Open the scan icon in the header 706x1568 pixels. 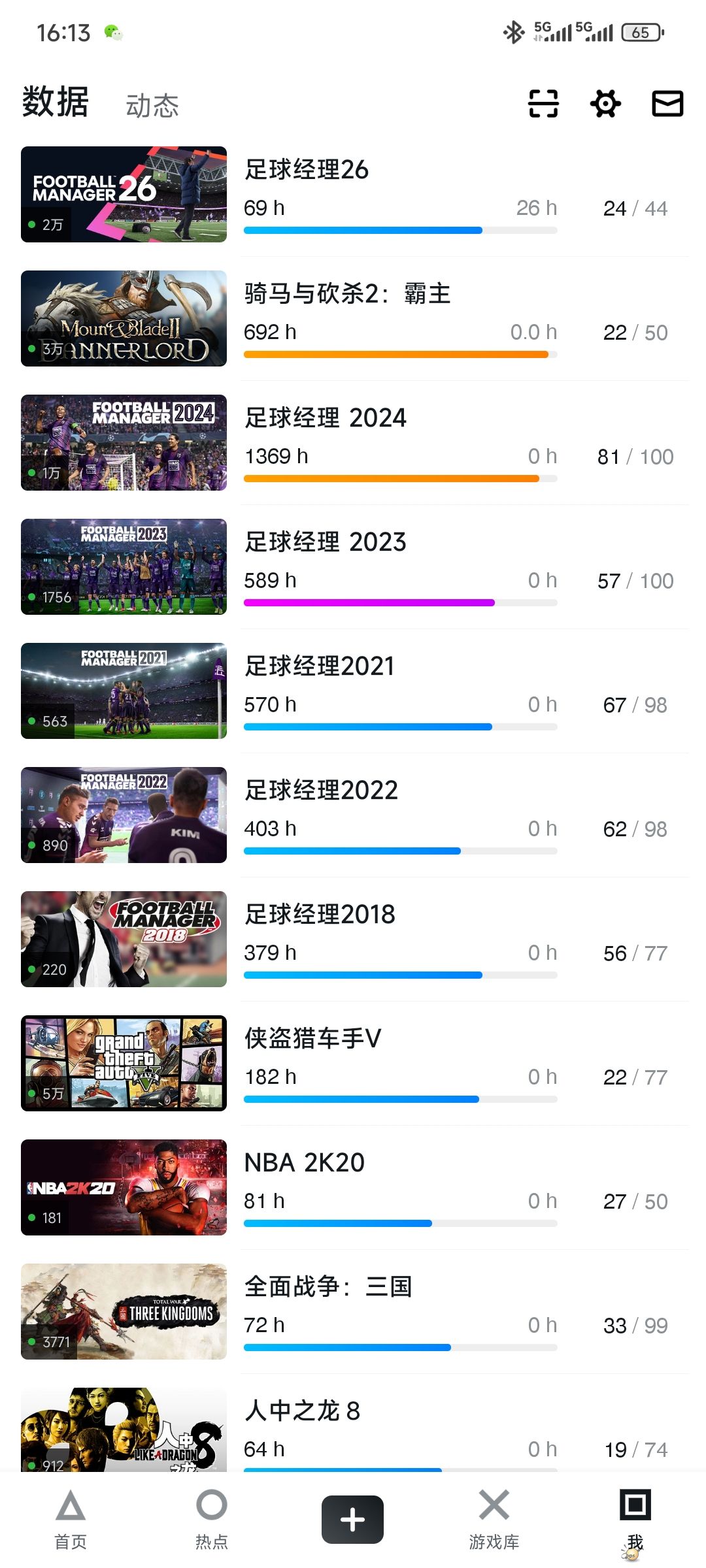(543, 104)
